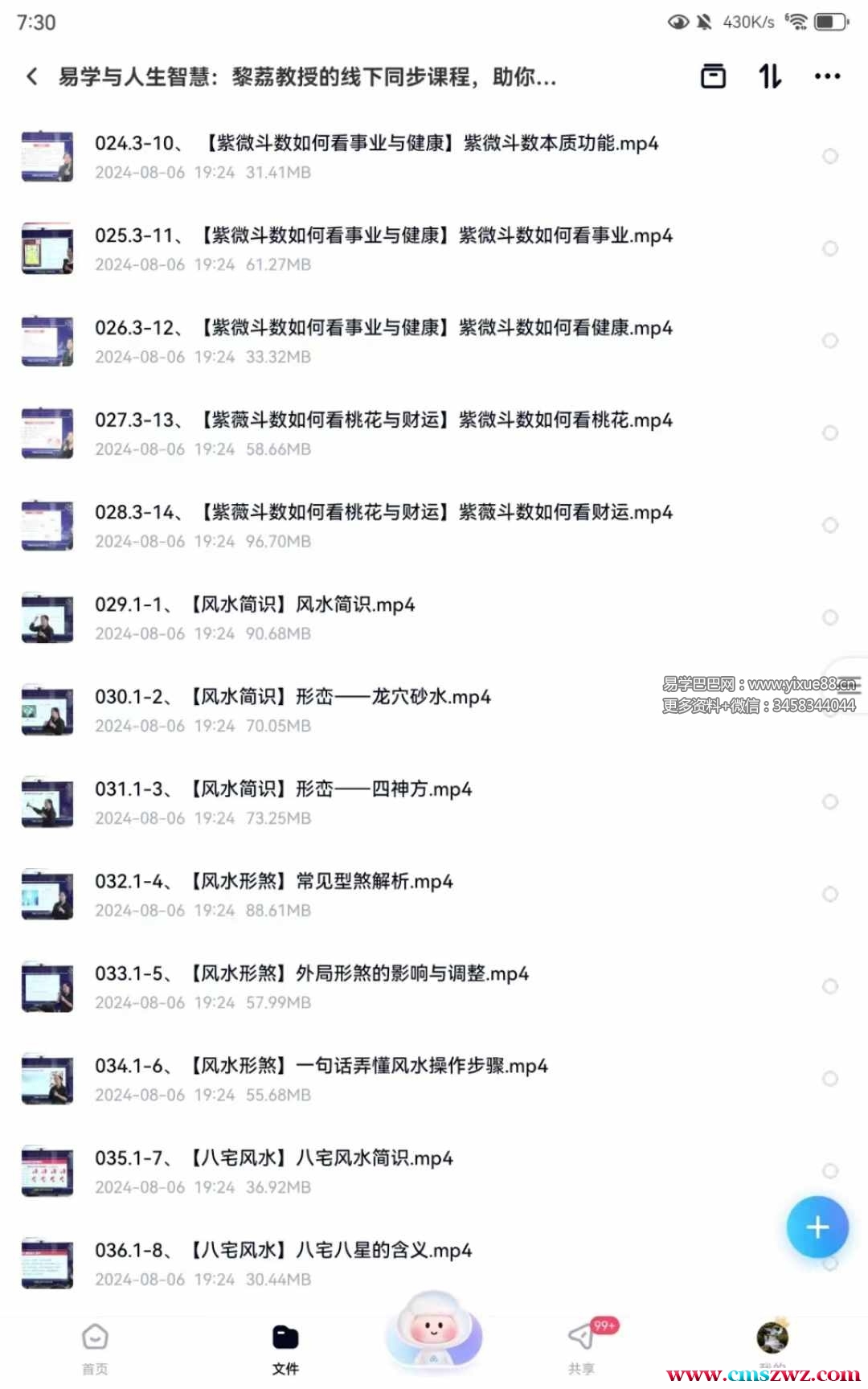Open 027.3-13 紫微斗数如何看桃花.mp4

383,420
